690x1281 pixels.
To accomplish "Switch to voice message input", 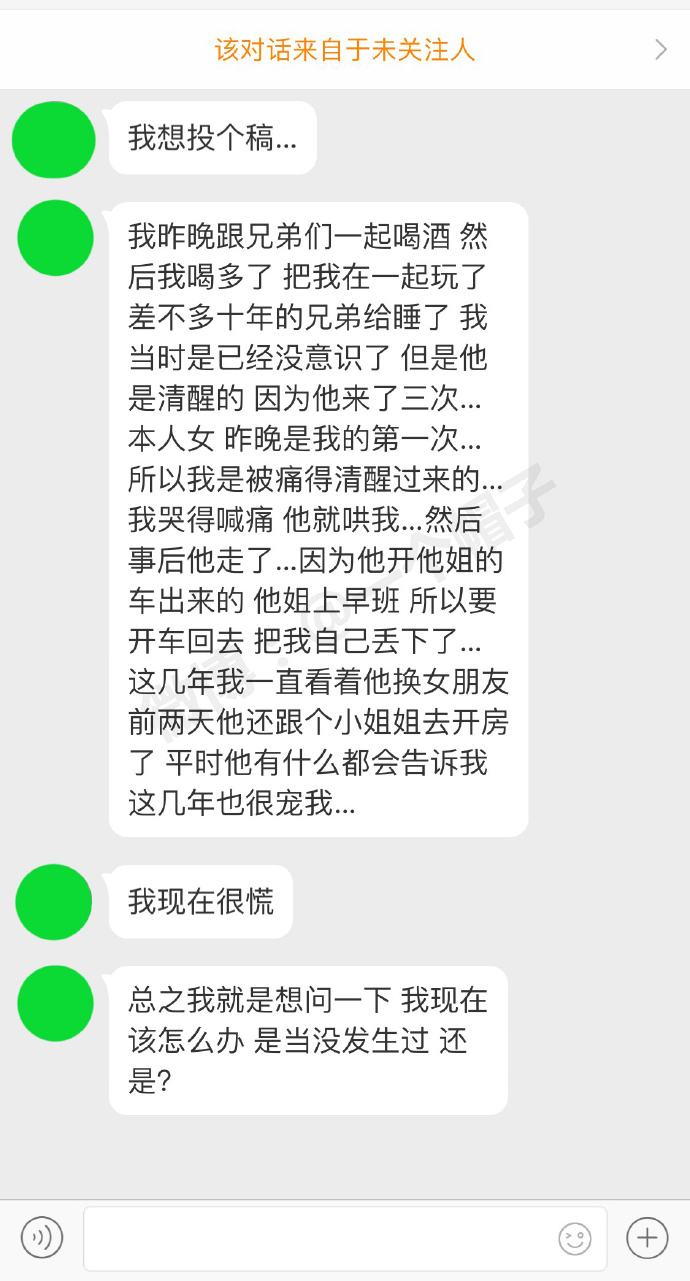I will [x=42, y=1238].
